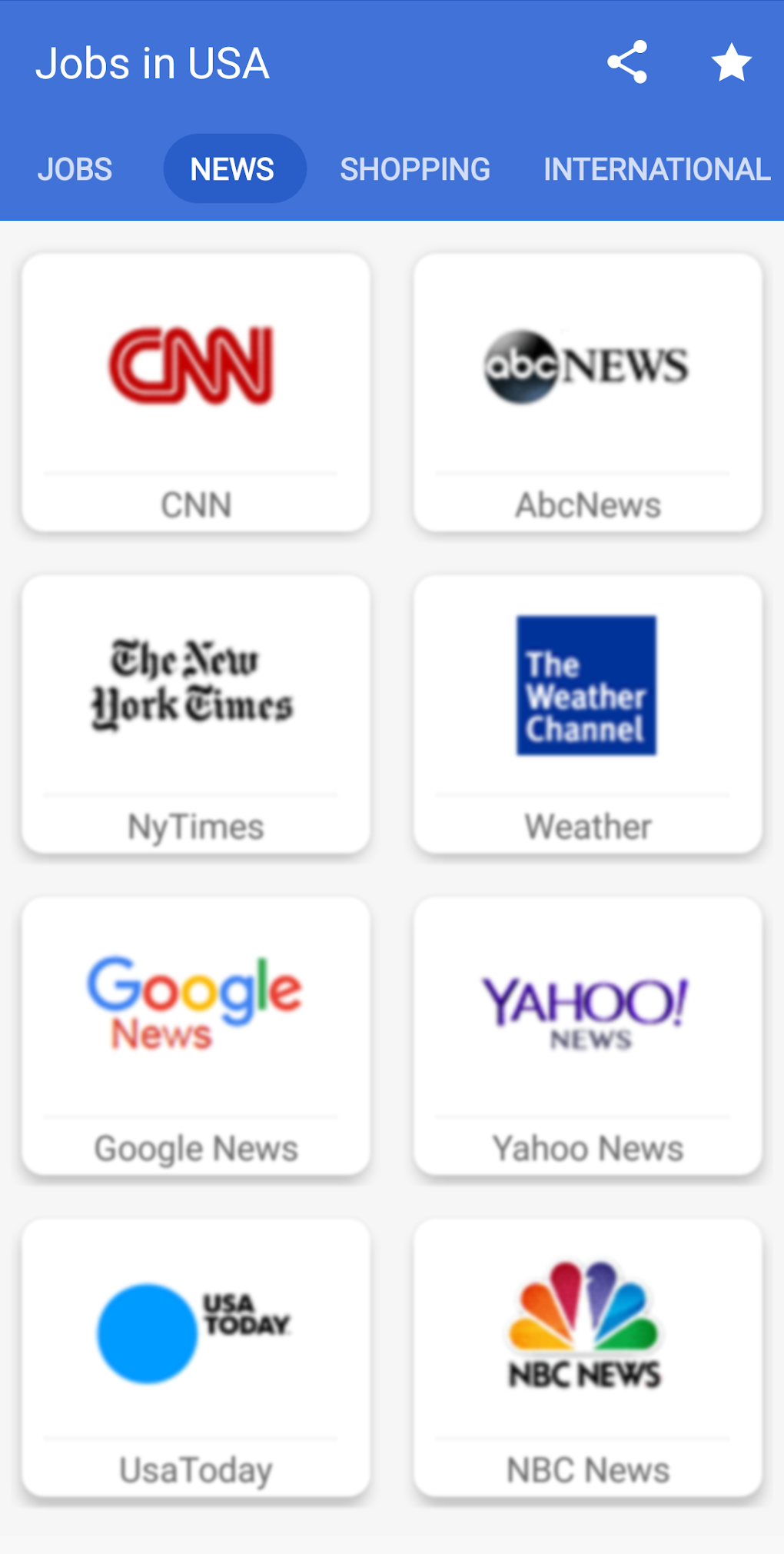Open the AbcNews card
Image resolution: width=784 pixels, height=1554 pixels.
point(588,392)
